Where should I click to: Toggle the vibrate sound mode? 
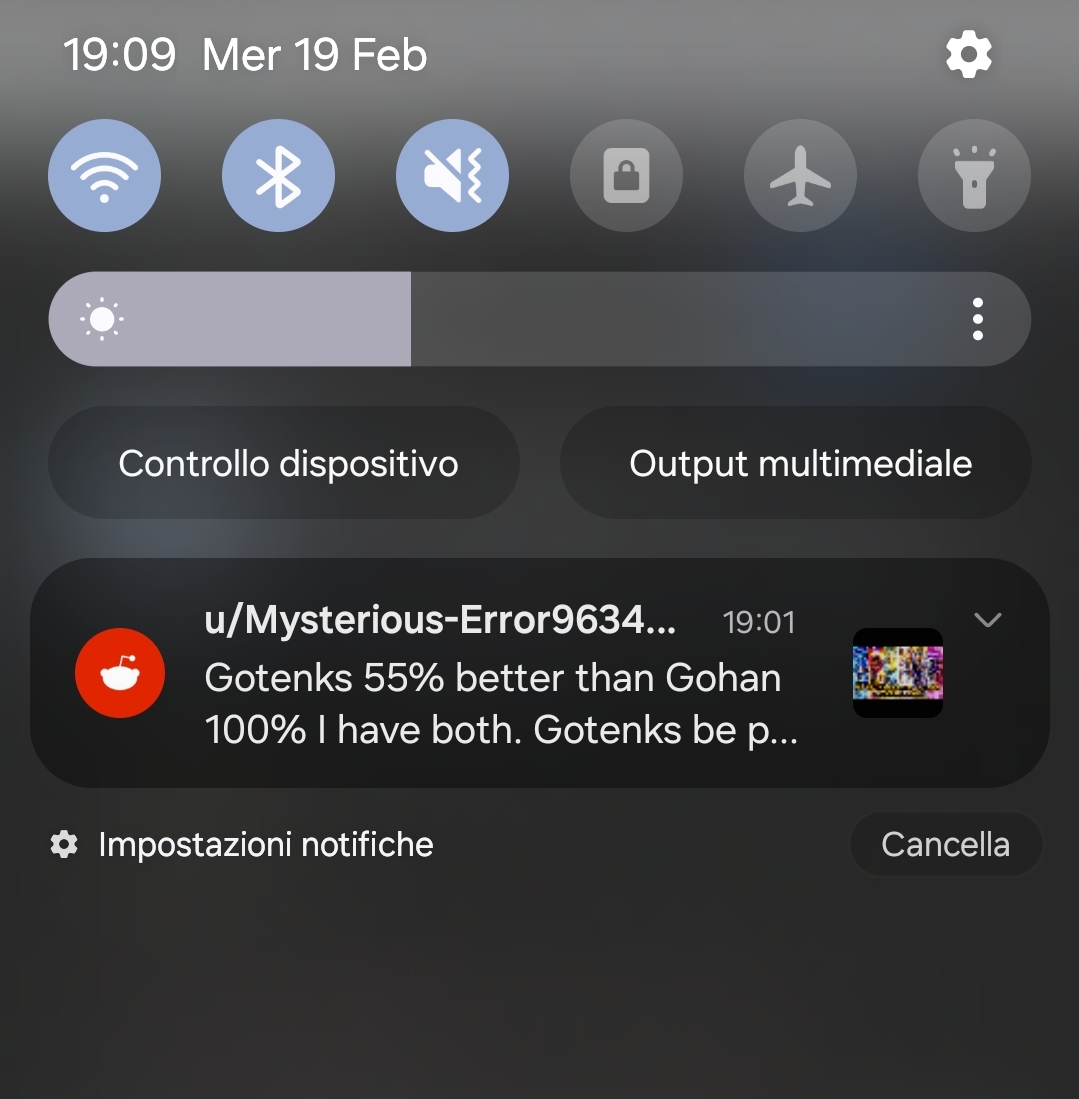452,176
